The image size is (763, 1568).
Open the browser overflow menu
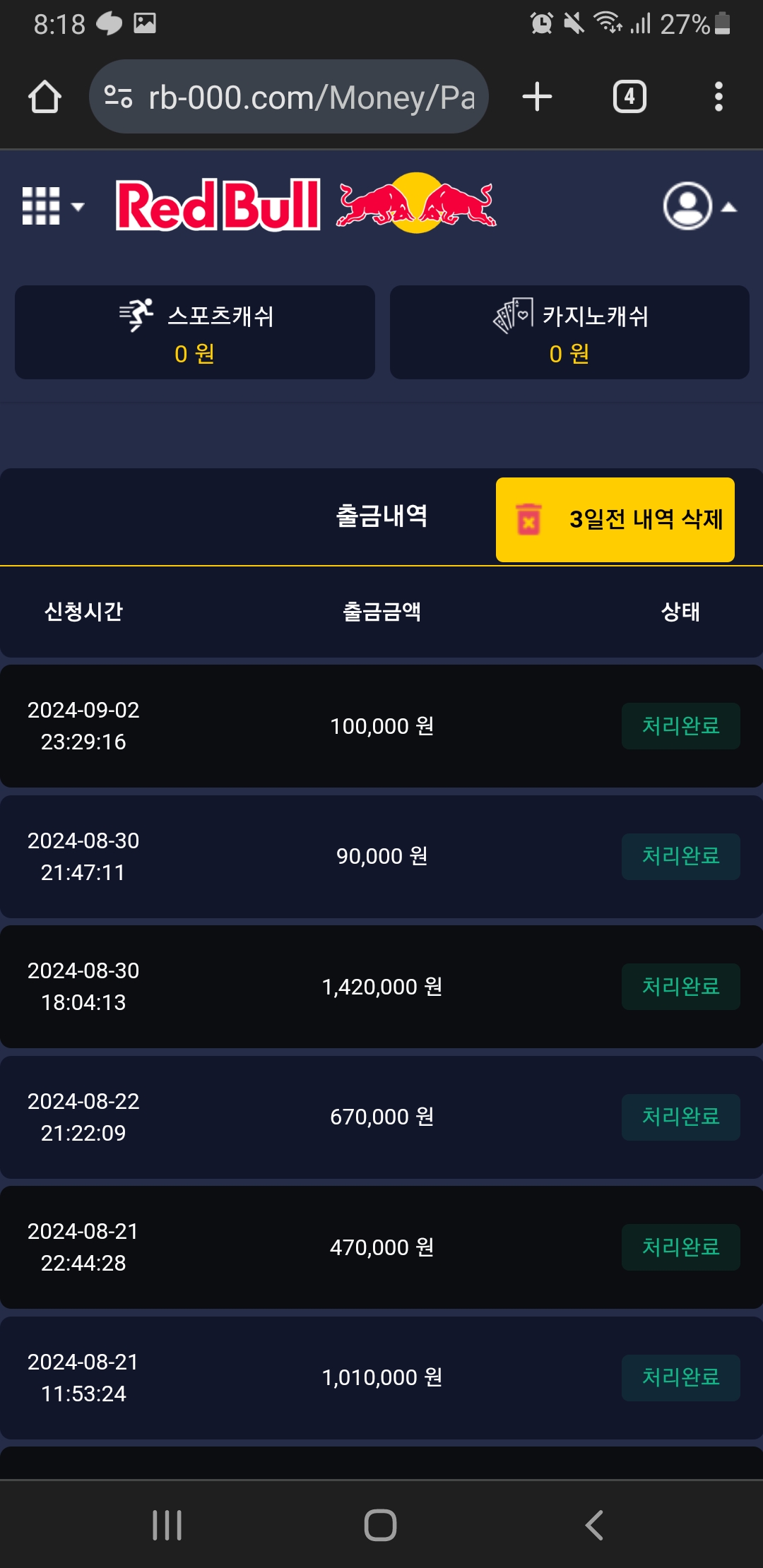point(718,97)
